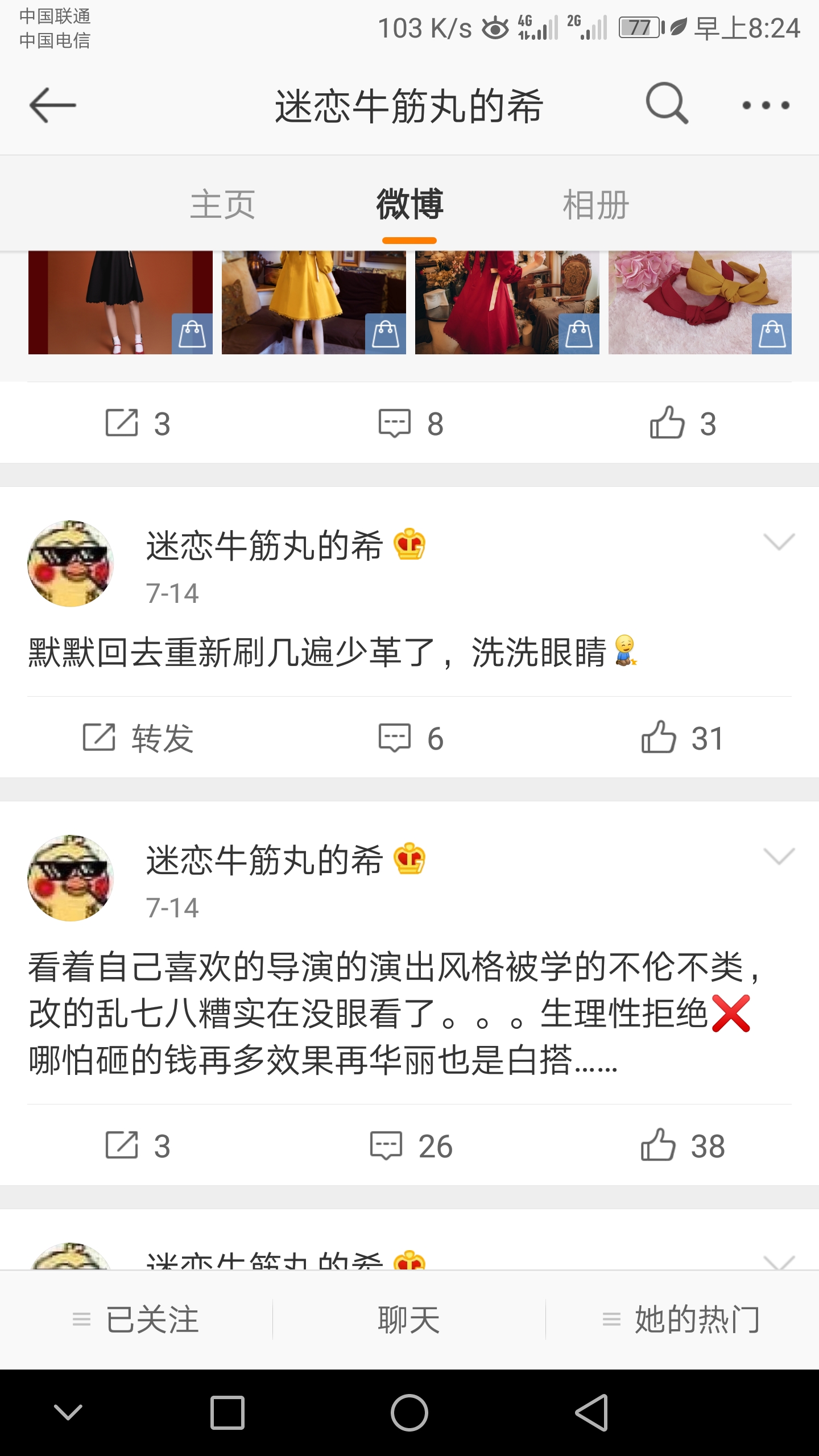819x1456 pixels.
Task: Expand the chevron on the 洗洗眼睛 post
Action: click(x=779, y=542)
